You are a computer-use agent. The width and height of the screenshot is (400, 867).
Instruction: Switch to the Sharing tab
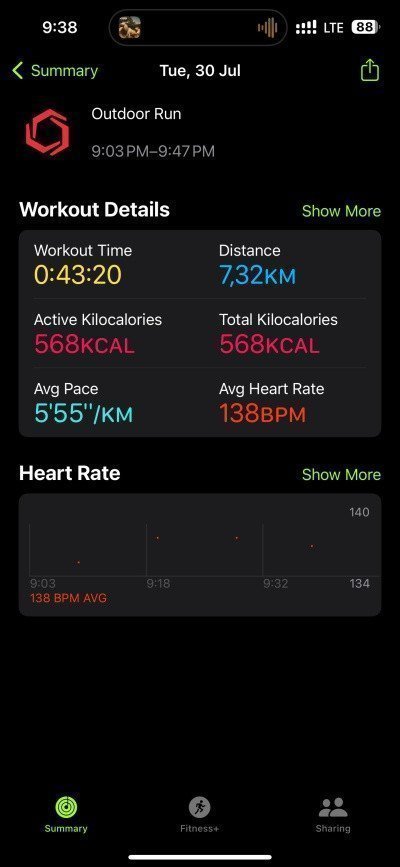click(x=333, y=815)
